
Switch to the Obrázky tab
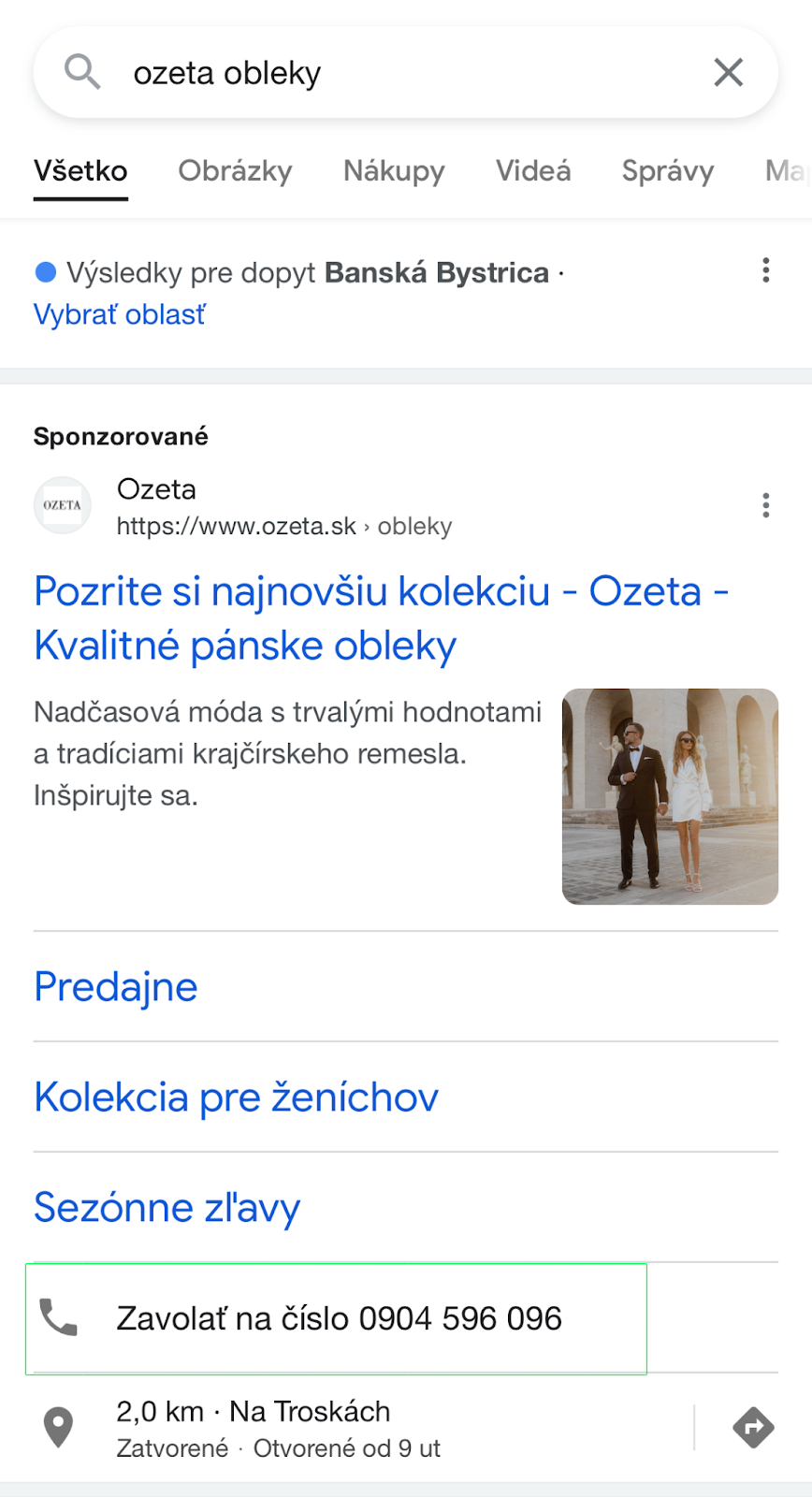(235, 170)
